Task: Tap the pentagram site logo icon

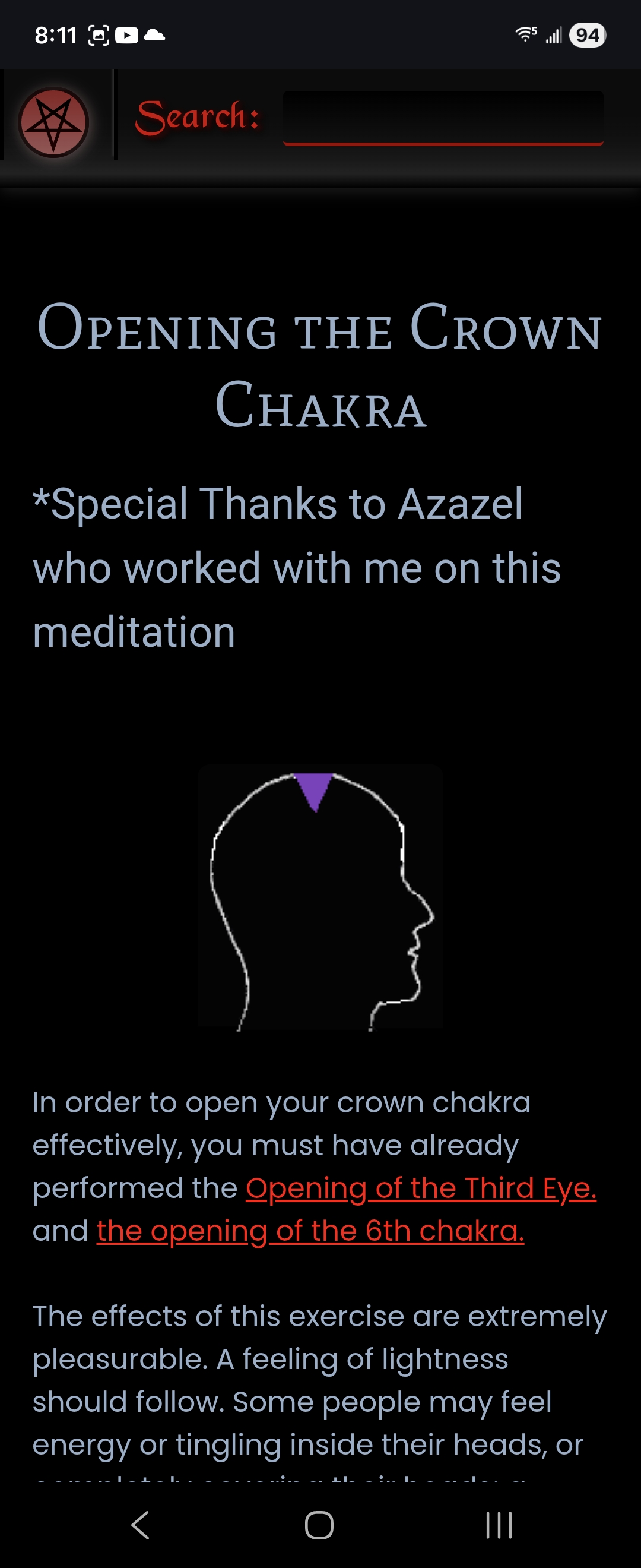Action: point(53,122)
